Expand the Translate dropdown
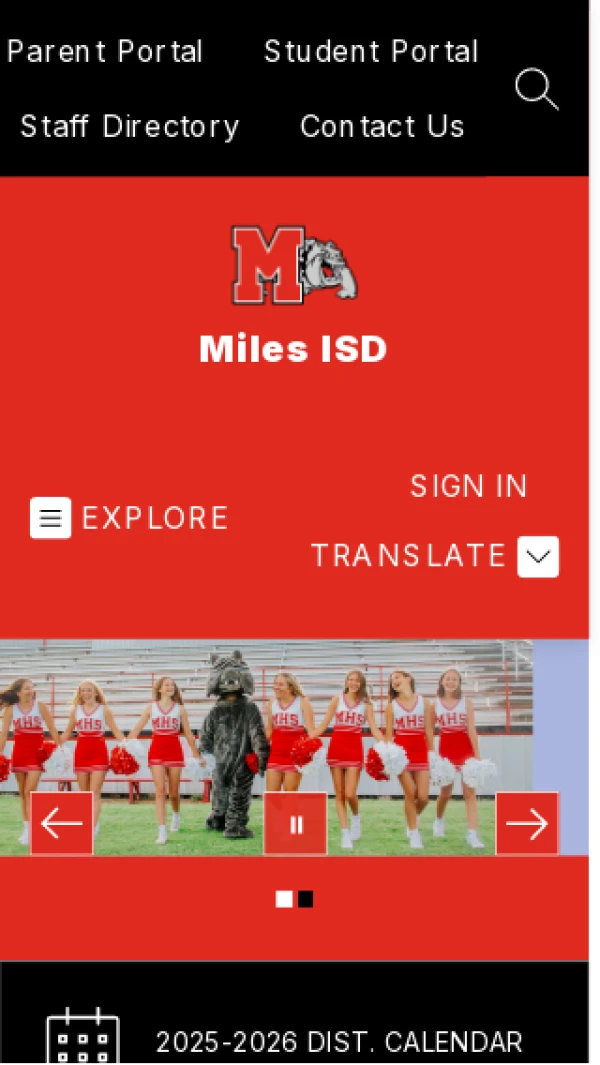 (x=538, y=556)
